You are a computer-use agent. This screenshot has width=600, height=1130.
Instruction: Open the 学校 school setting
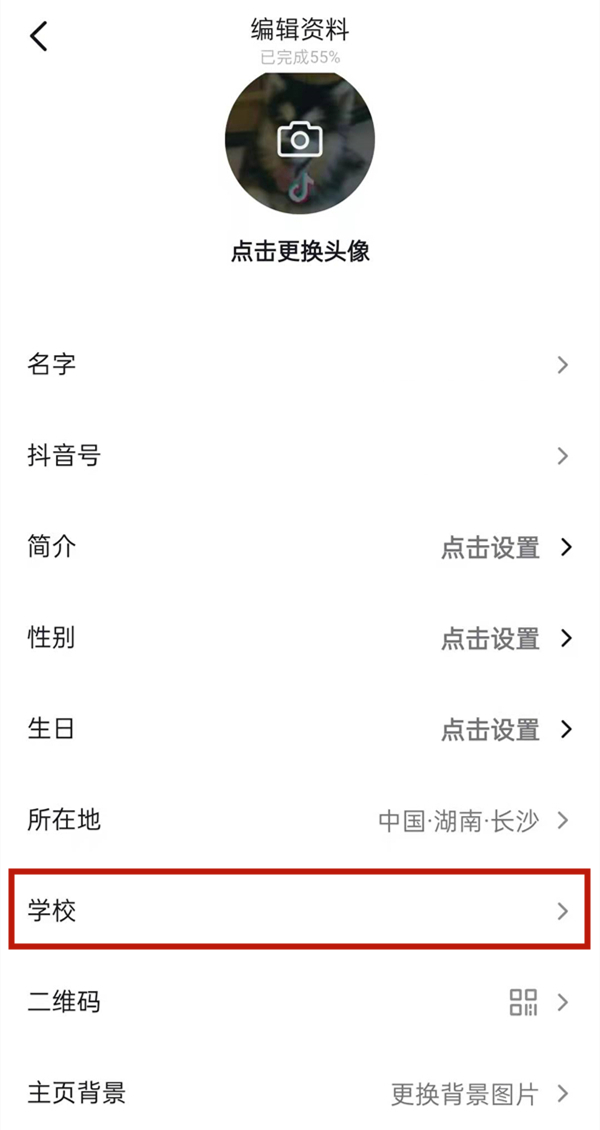(299, 911)
